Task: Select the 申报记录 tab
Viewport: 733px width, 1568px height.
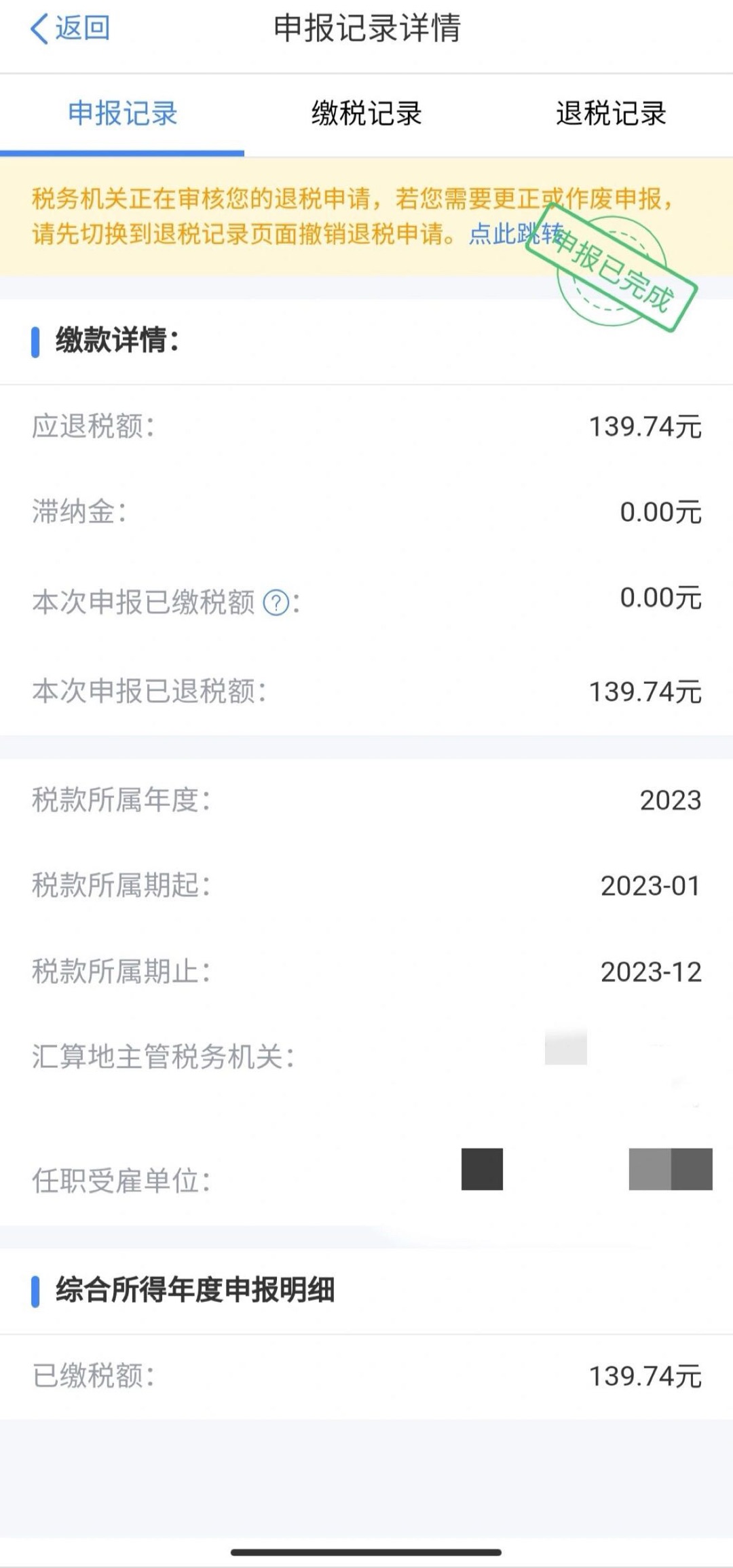Action: (x=122, y=114)
